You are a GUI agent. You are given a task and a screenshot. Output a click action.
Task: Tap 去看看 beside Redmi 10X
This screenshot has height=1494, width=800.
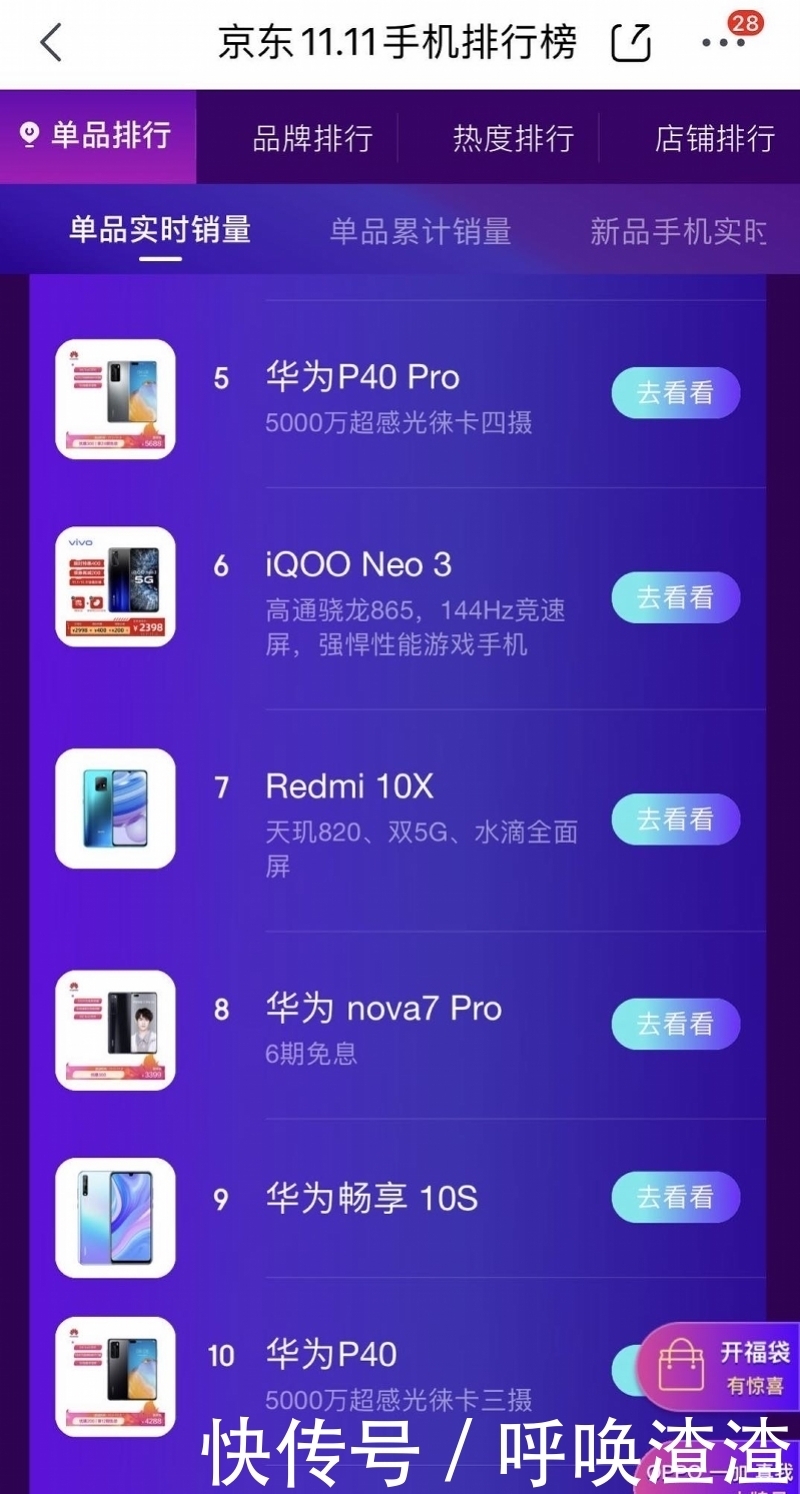click(675, 819)
